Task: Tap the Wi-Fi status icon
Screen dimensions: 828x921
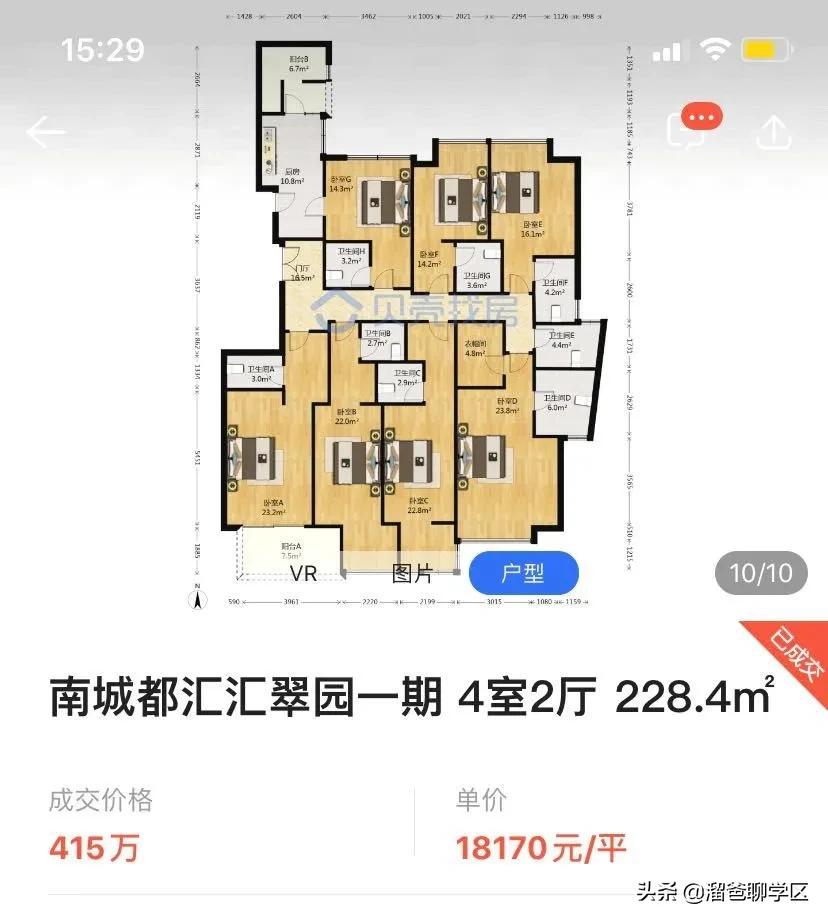Action: pos(716,47)
